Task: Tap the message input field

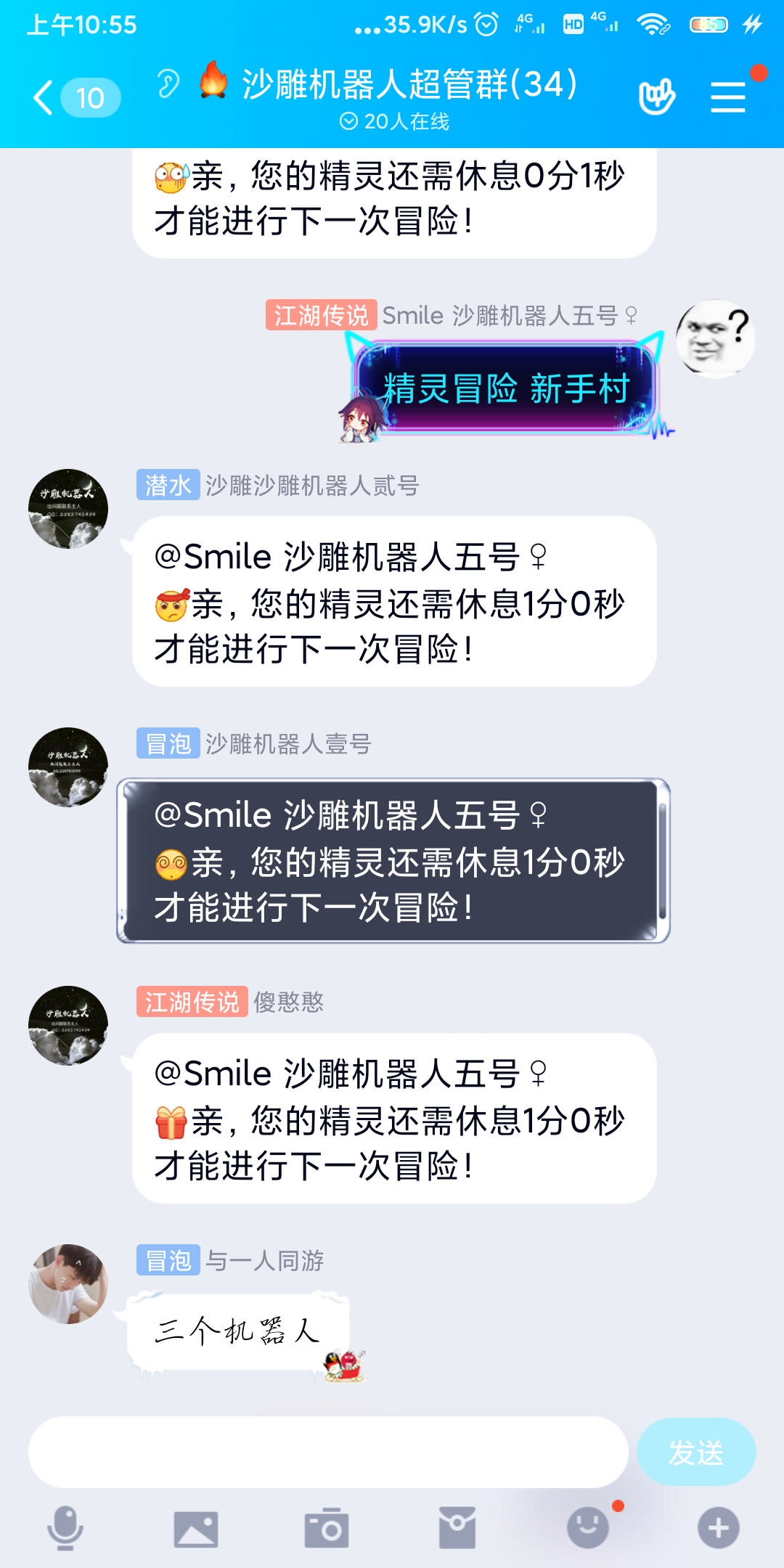Action: (328, 1452)
